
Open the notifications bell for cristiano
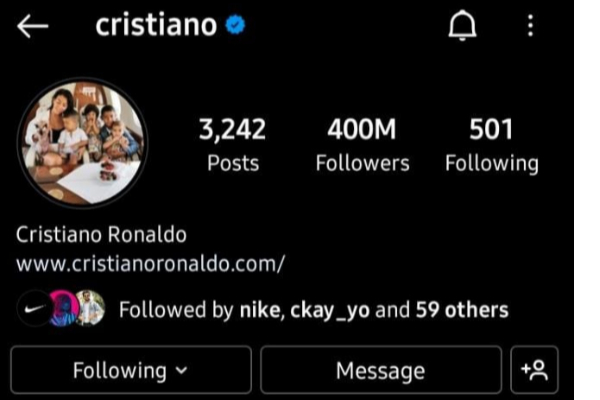pos(463,27)
